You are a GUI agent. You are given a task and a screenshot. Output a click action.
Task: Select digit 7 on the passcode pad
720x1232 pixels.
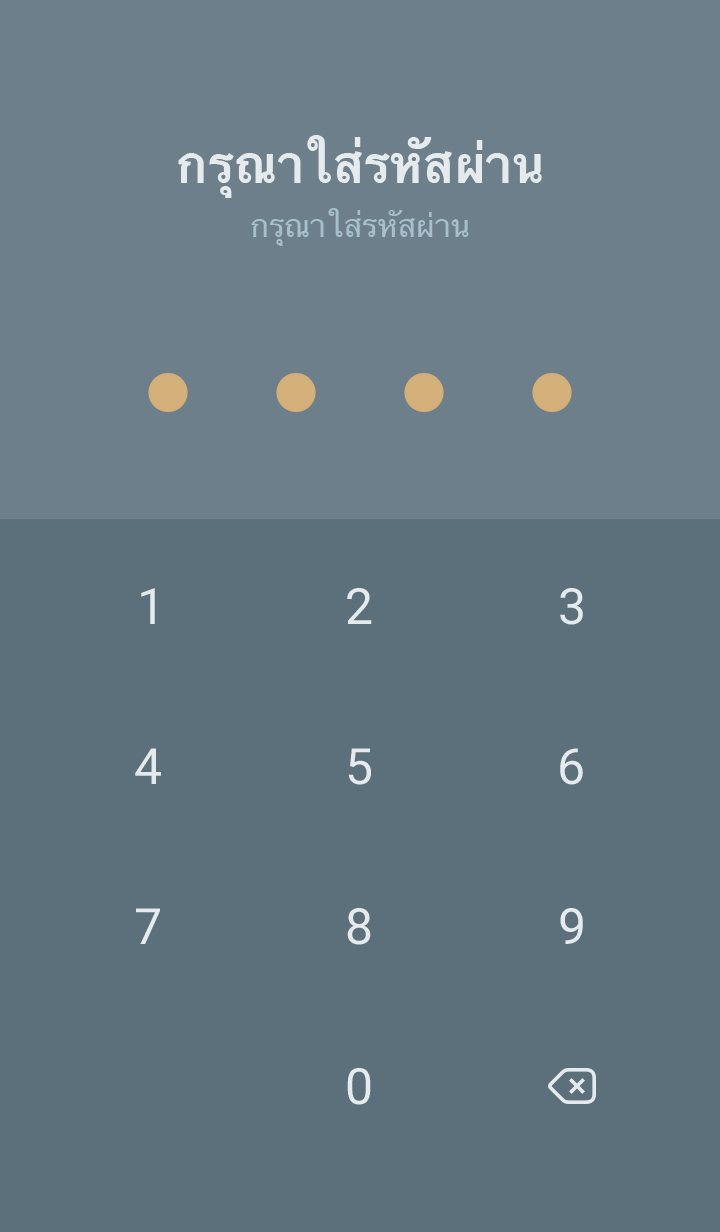pos(148,927)
